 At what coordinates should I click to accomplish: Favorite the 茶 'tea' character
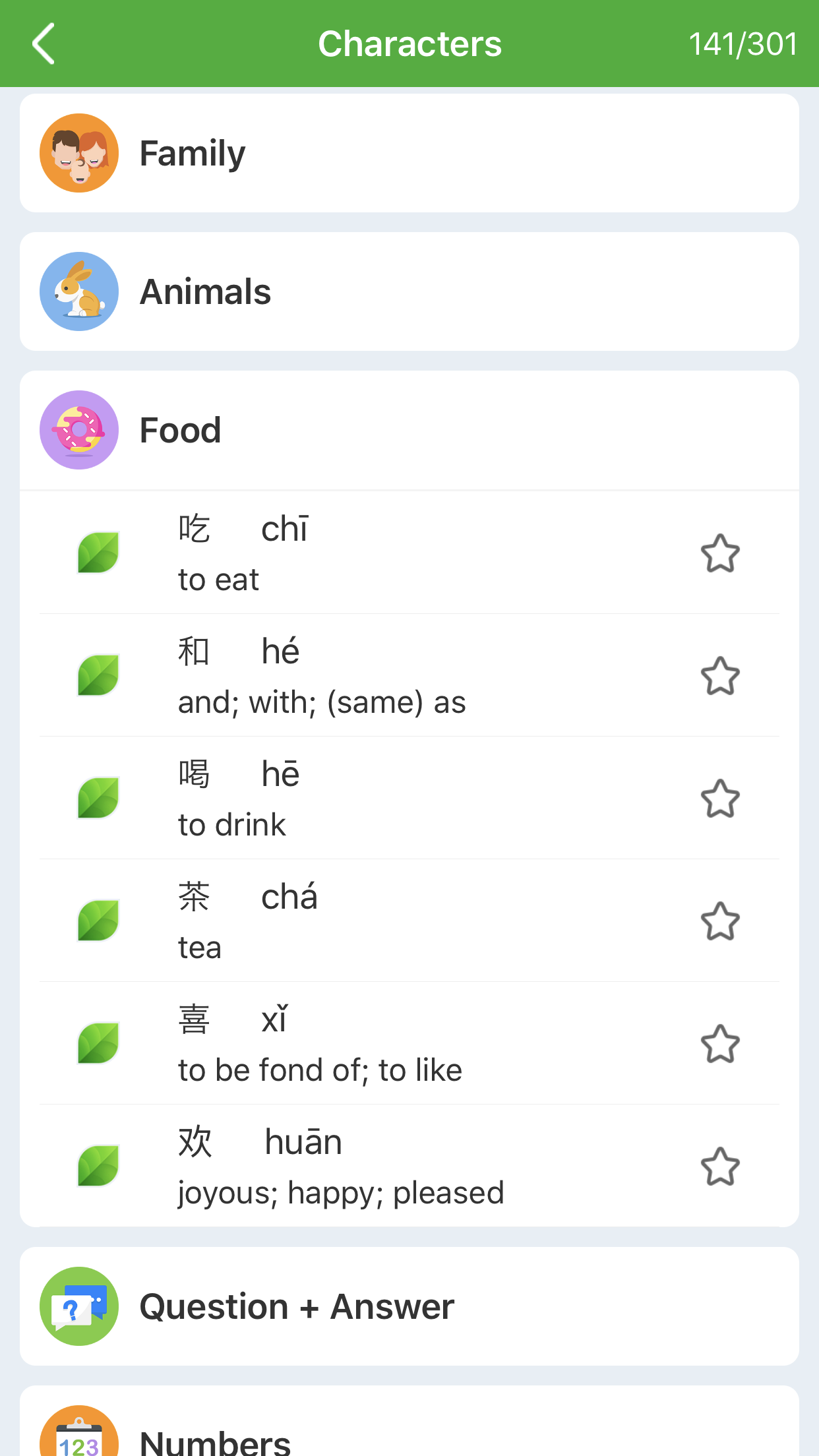[719, 921]
